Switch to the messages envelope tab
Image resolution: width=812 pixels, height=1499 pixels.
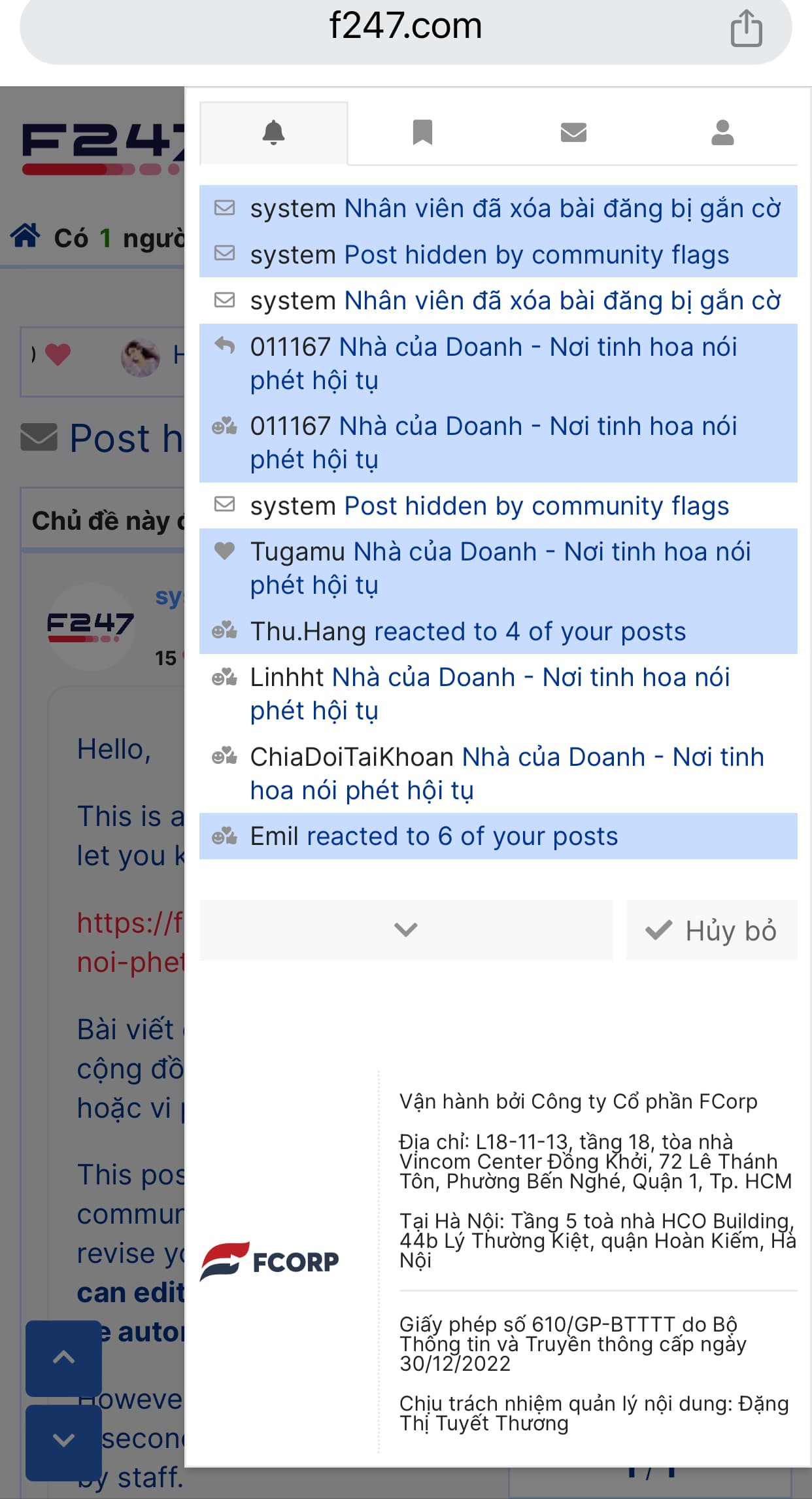click(573, 133)
